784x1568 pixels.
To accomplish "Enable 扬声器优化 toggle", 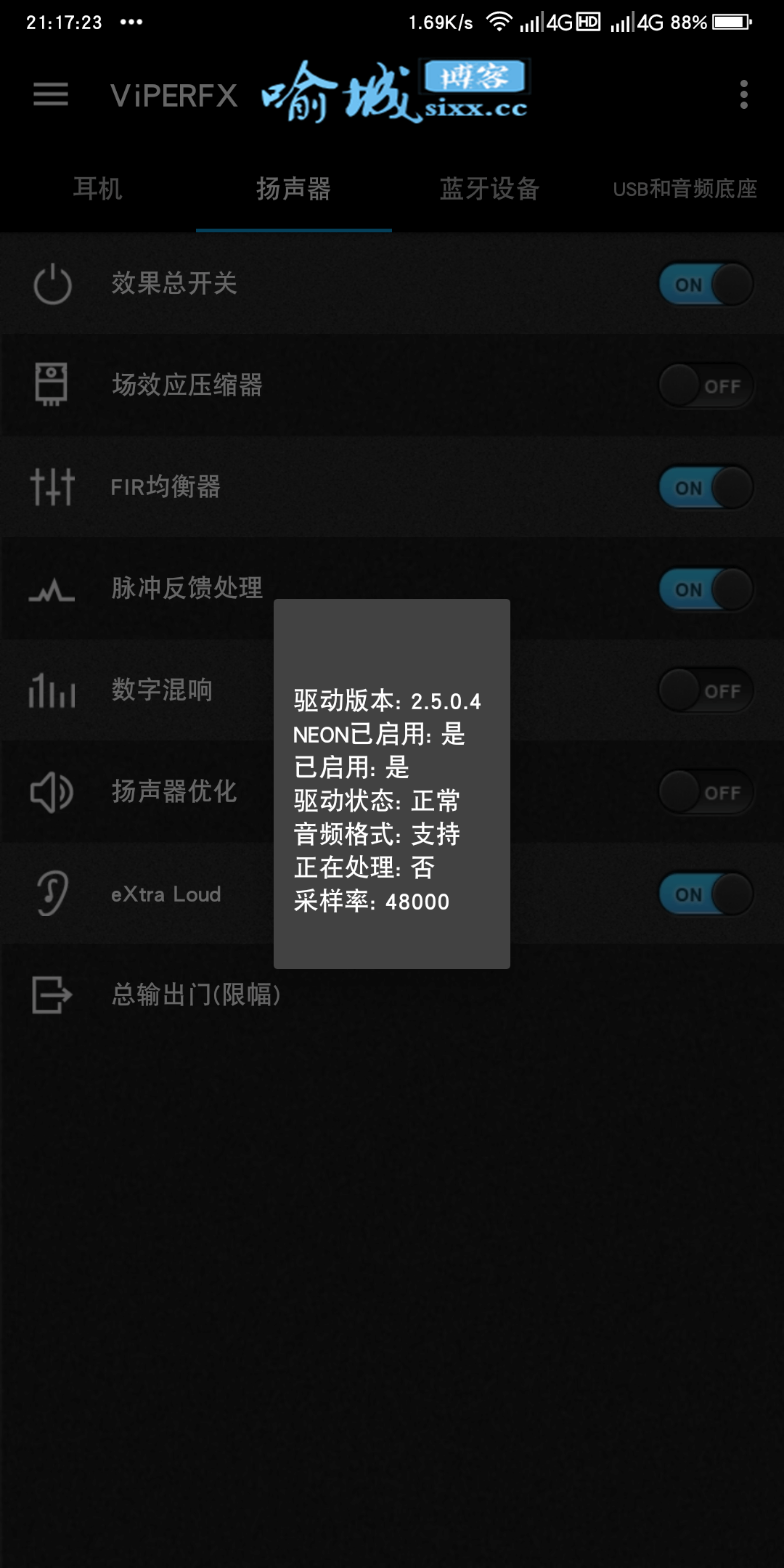I will pos(706,792).
